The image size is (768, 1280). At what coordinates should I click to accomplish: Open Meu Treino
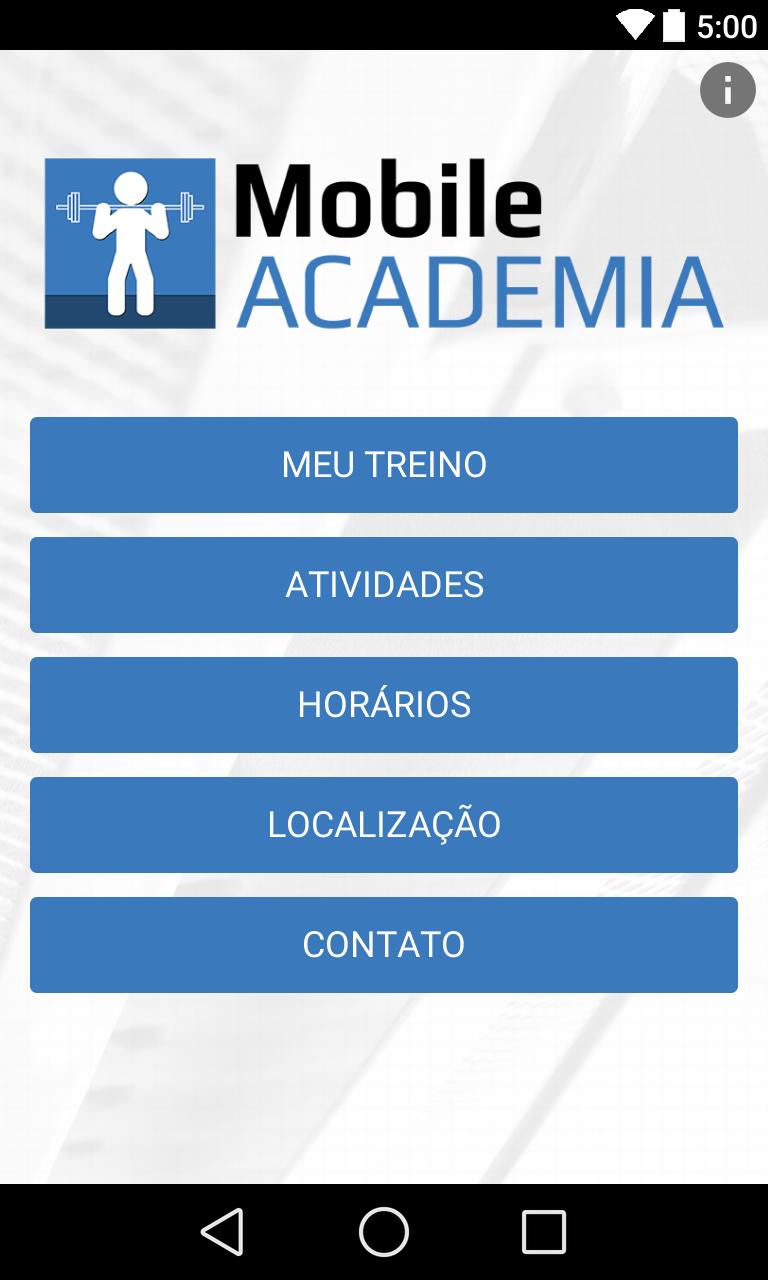(384, 465)
